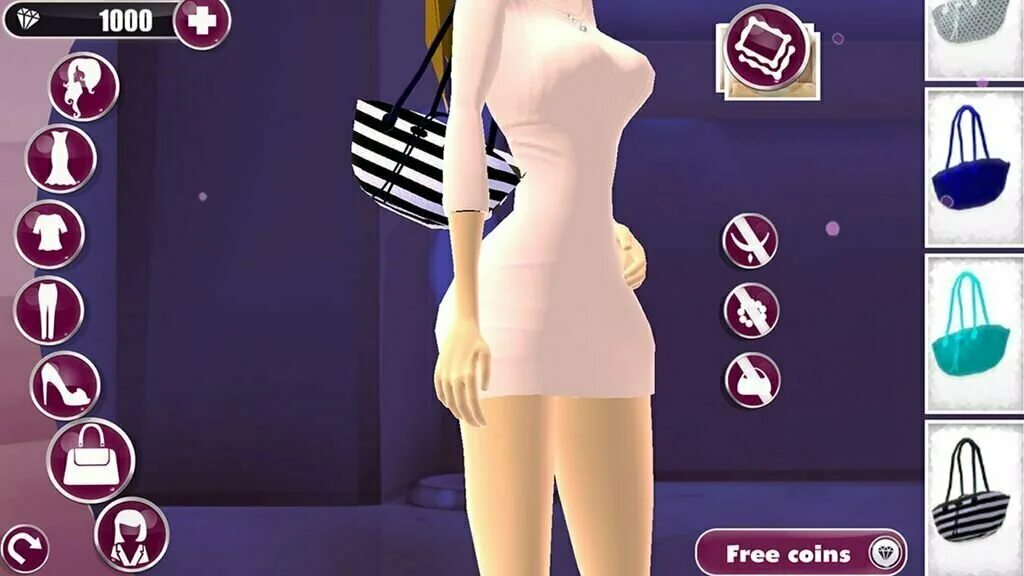Viewport: 1024px width, 576px height.
Task: Open the handbag category
Action: pyautogui.click(x=90, y=460)
